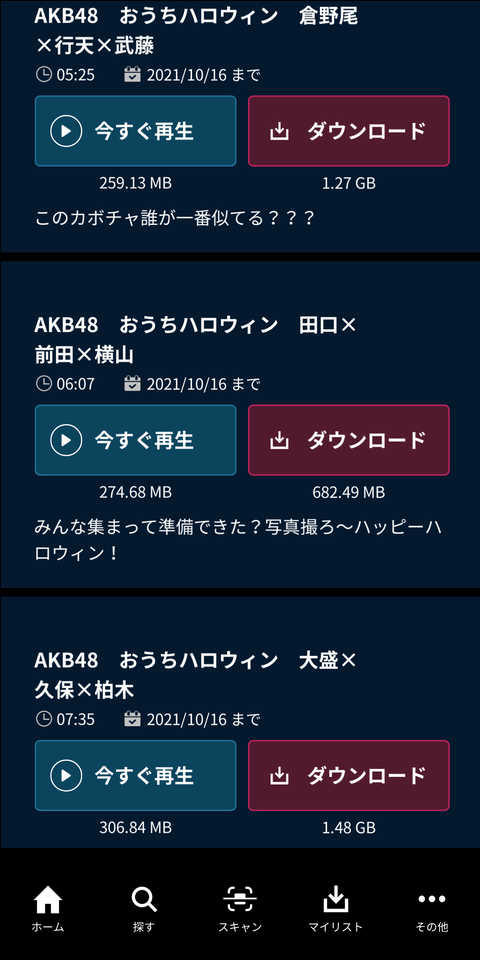
Task: Open the その他 menu tab
Action: [432, 909]
